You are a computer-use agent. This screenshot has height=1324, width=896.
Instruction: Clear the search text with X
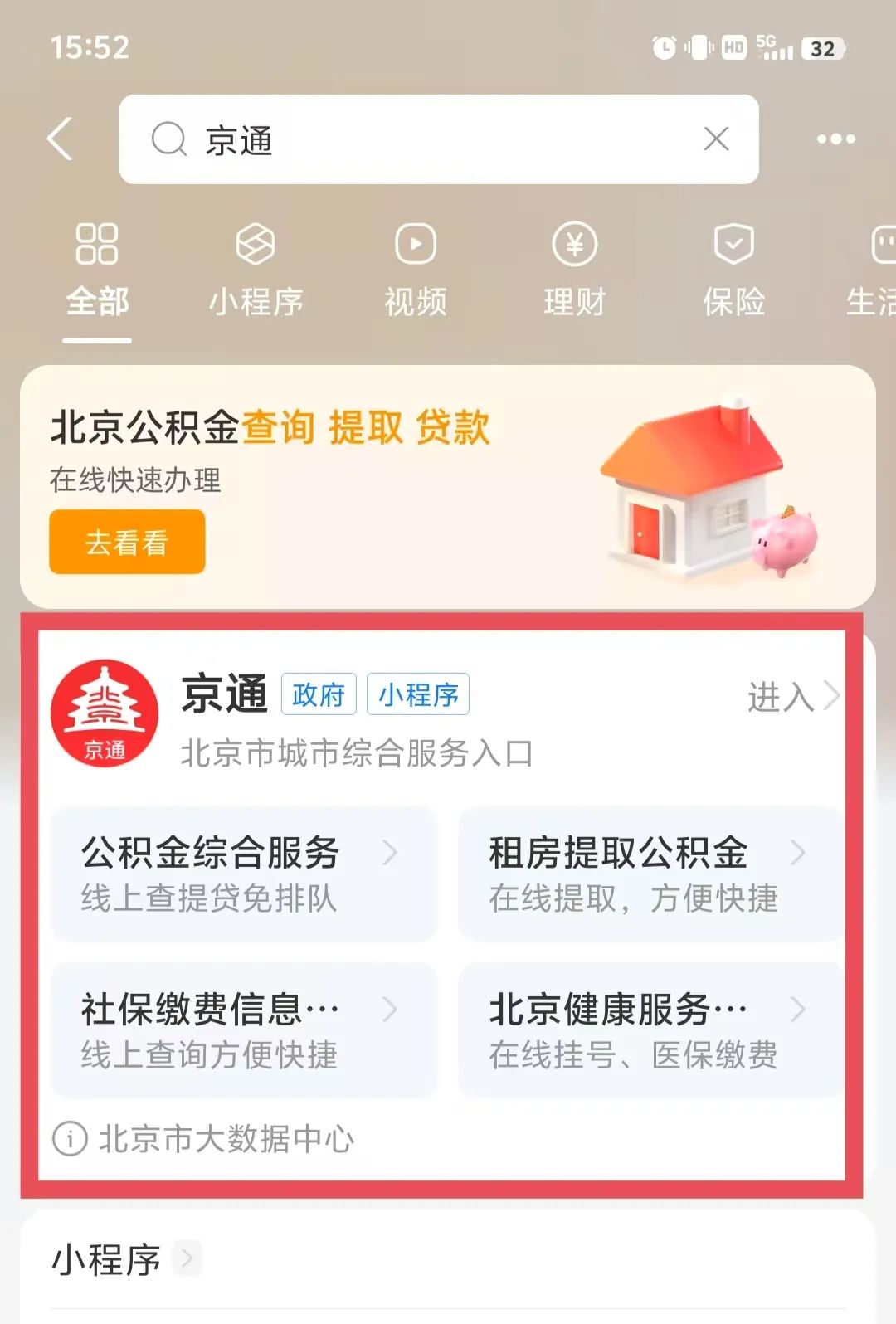716,139
